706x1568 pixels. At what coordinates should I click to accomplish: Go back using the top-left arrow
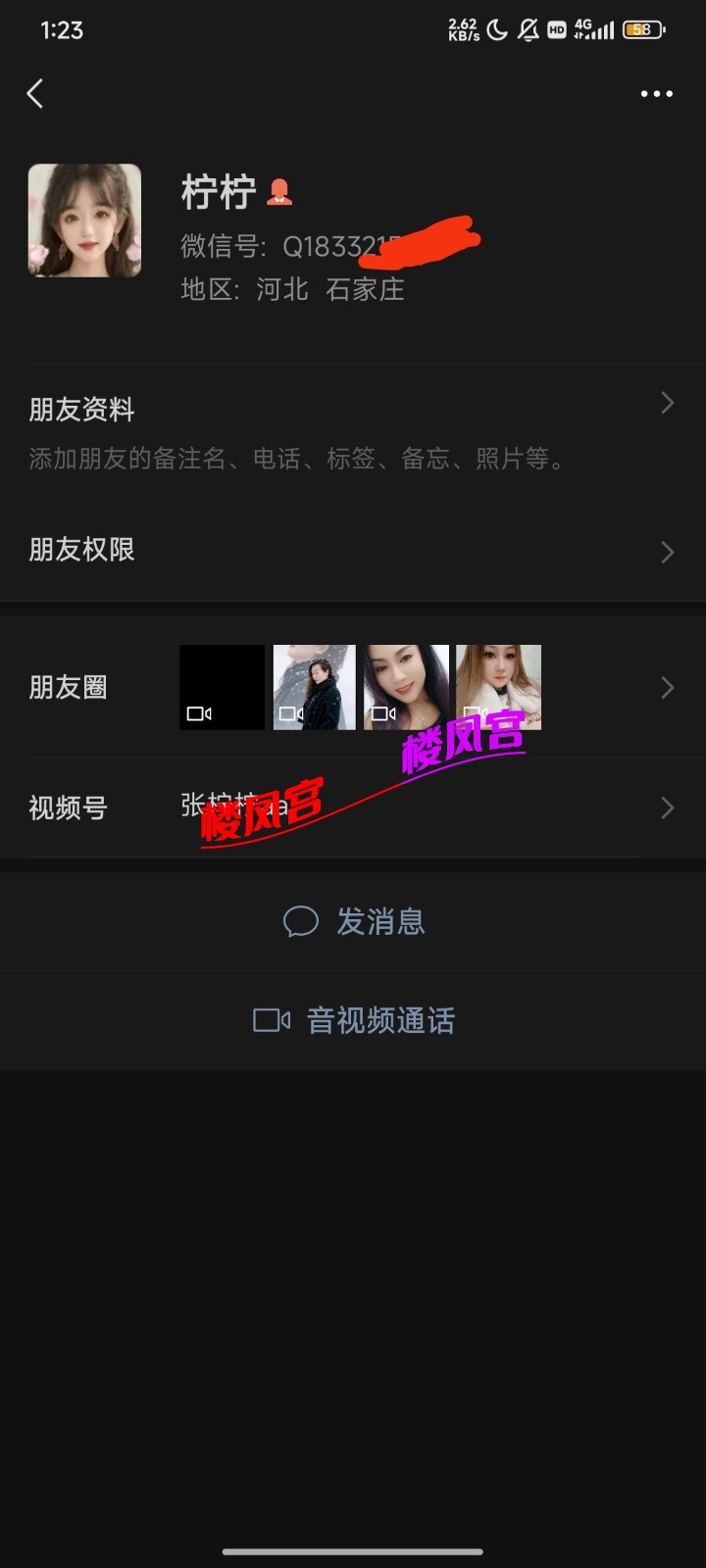(35, 94)
